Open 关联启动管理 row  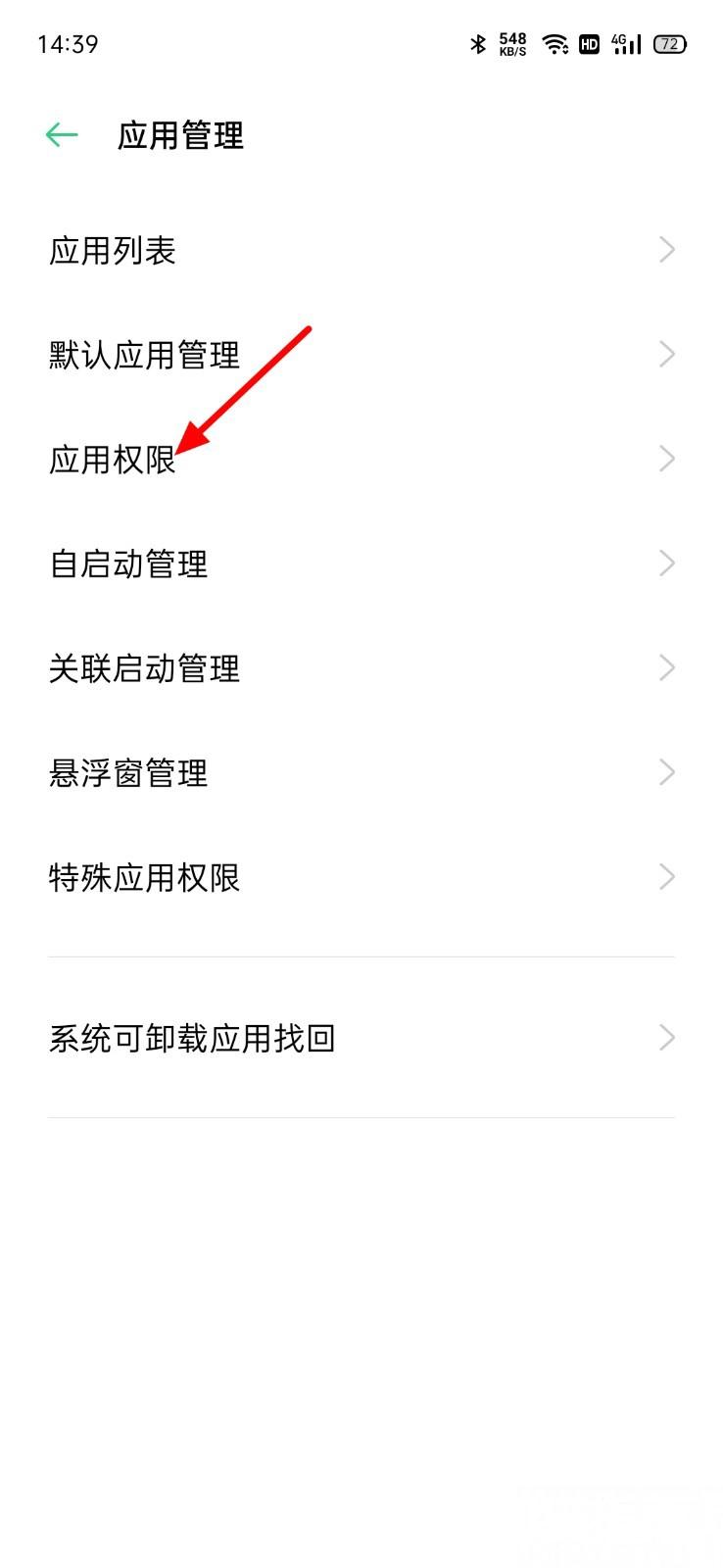point(361,668)
